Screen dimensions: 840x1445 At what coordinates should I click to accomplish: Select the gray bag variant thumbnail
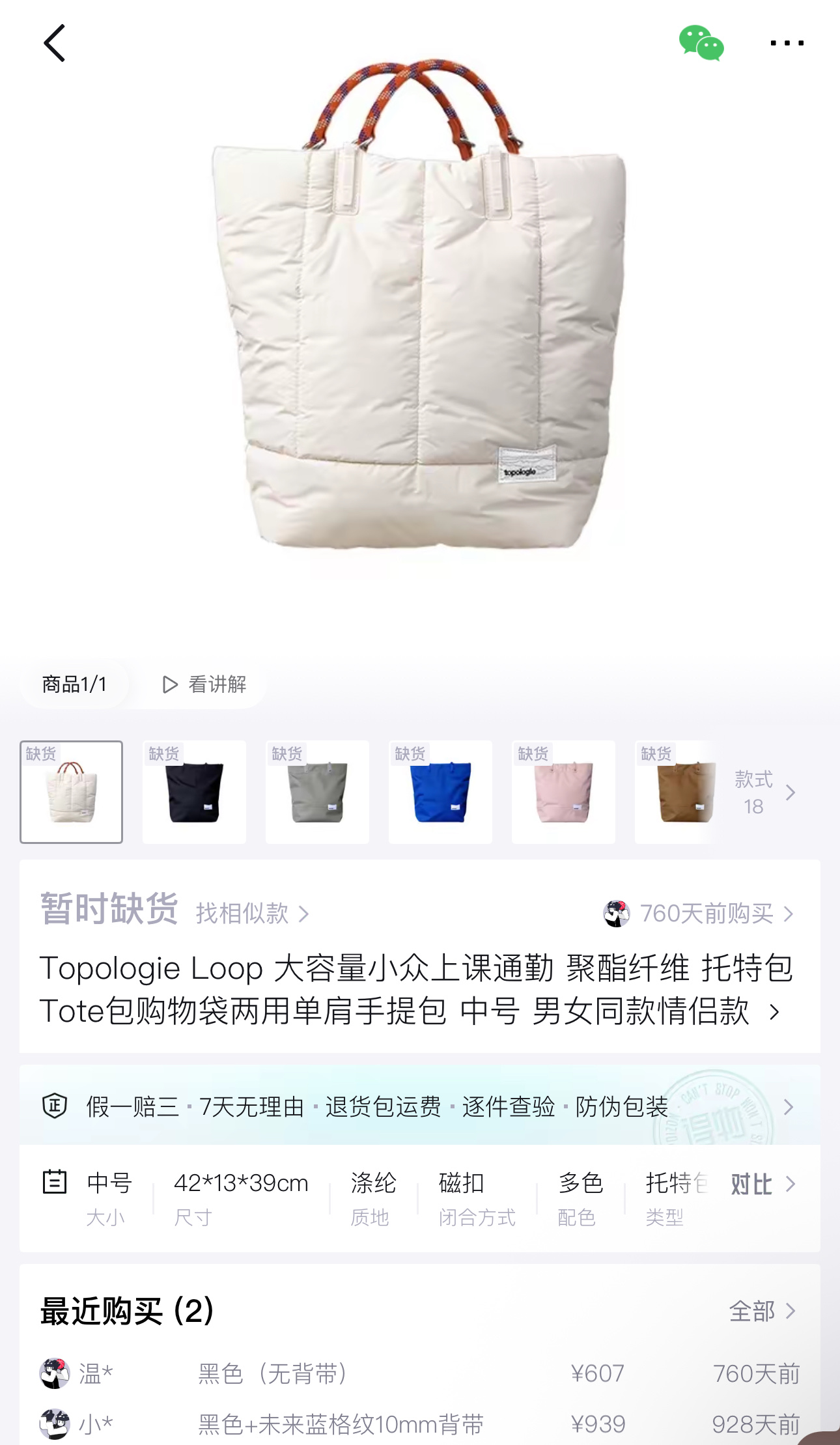[x=317, y=792]
